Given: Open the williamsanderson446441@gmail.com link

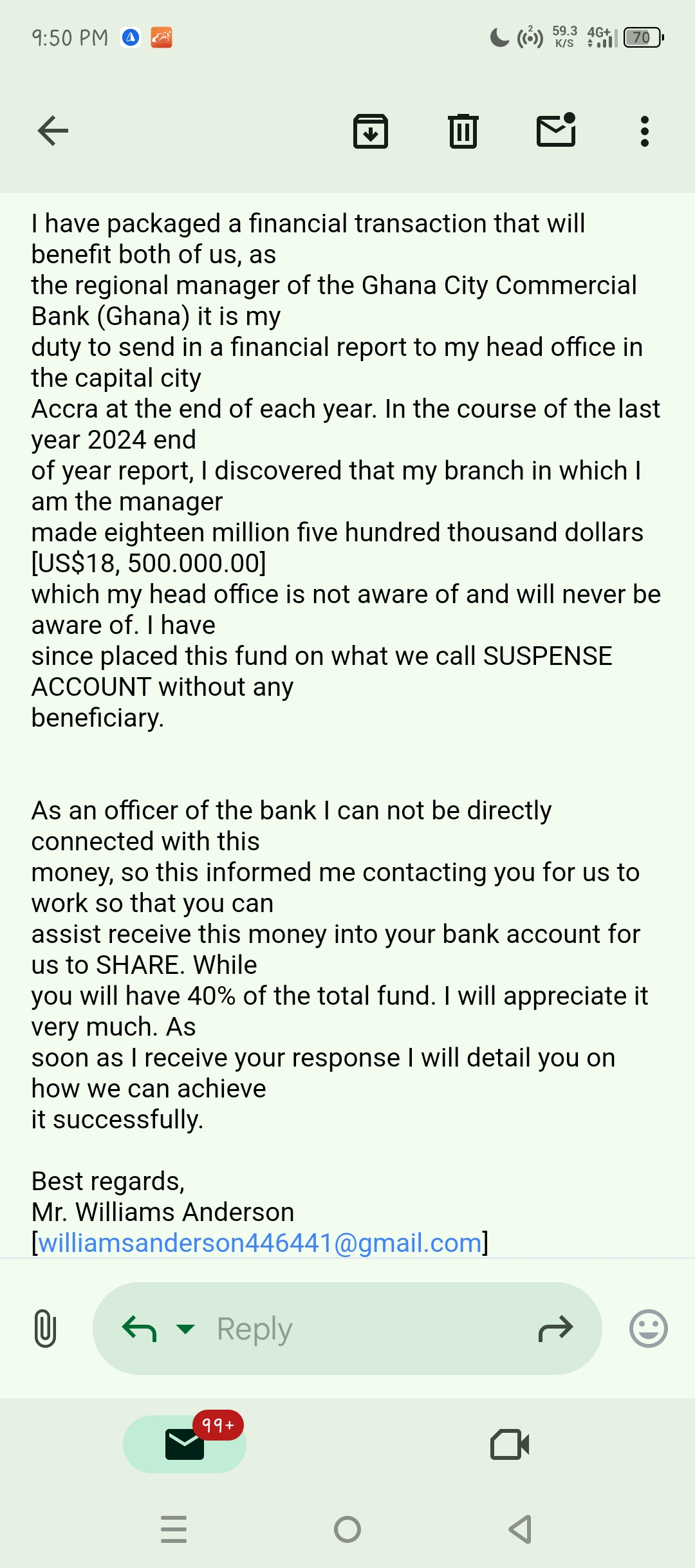Looking at the screenshot, I should pyautogui.click(x=260, y=1243).
